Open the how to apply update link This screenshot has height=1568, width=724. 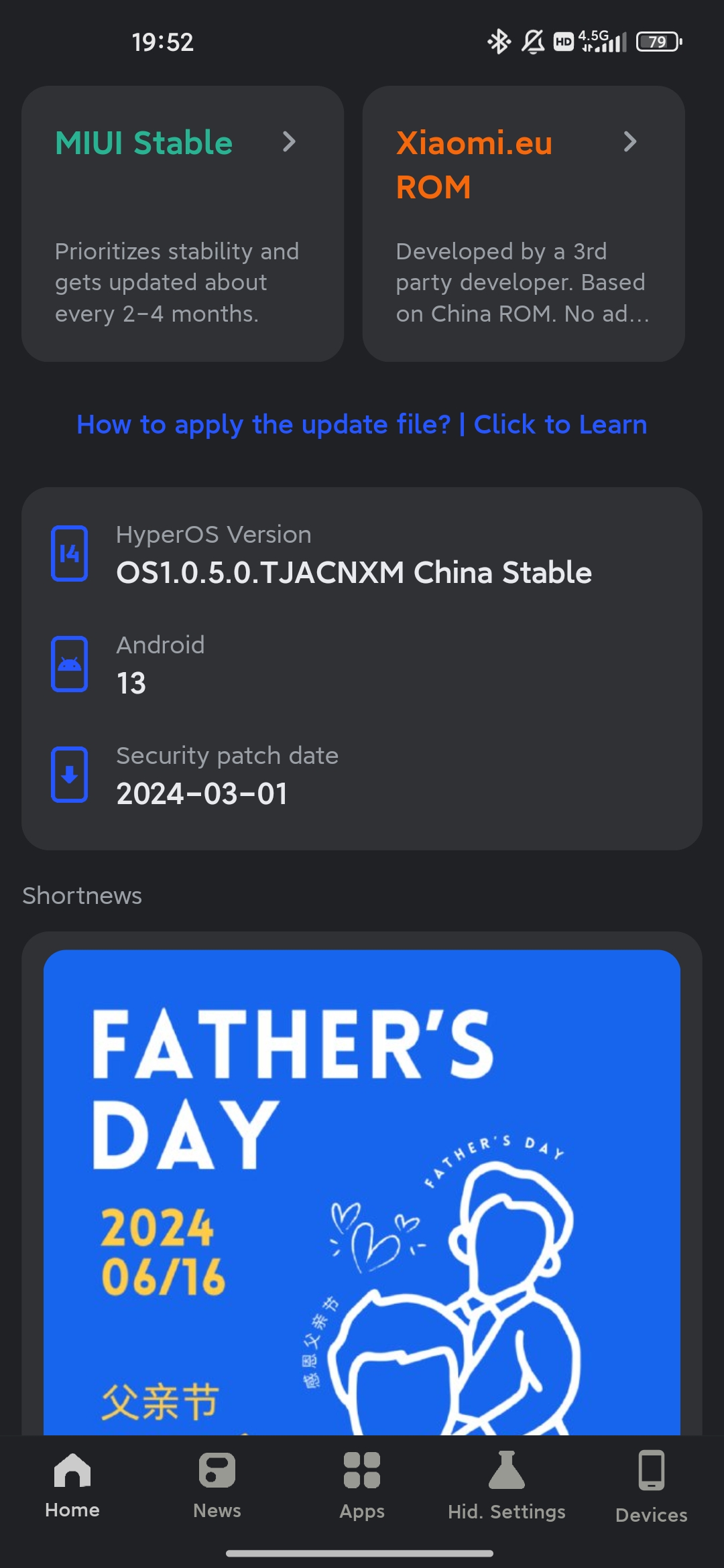362,425
